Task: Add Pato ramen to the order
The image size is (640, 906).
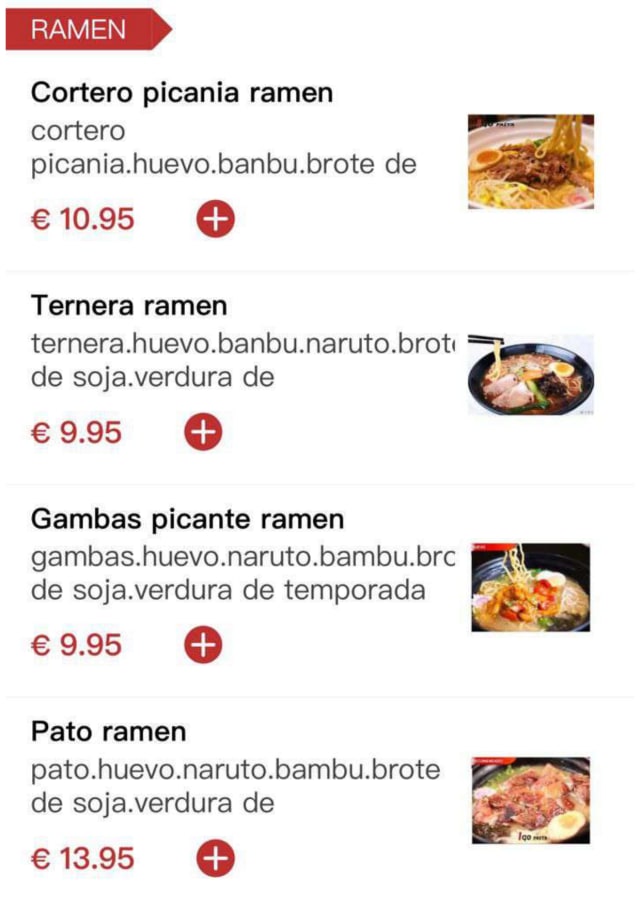Action: pos(215,858)
